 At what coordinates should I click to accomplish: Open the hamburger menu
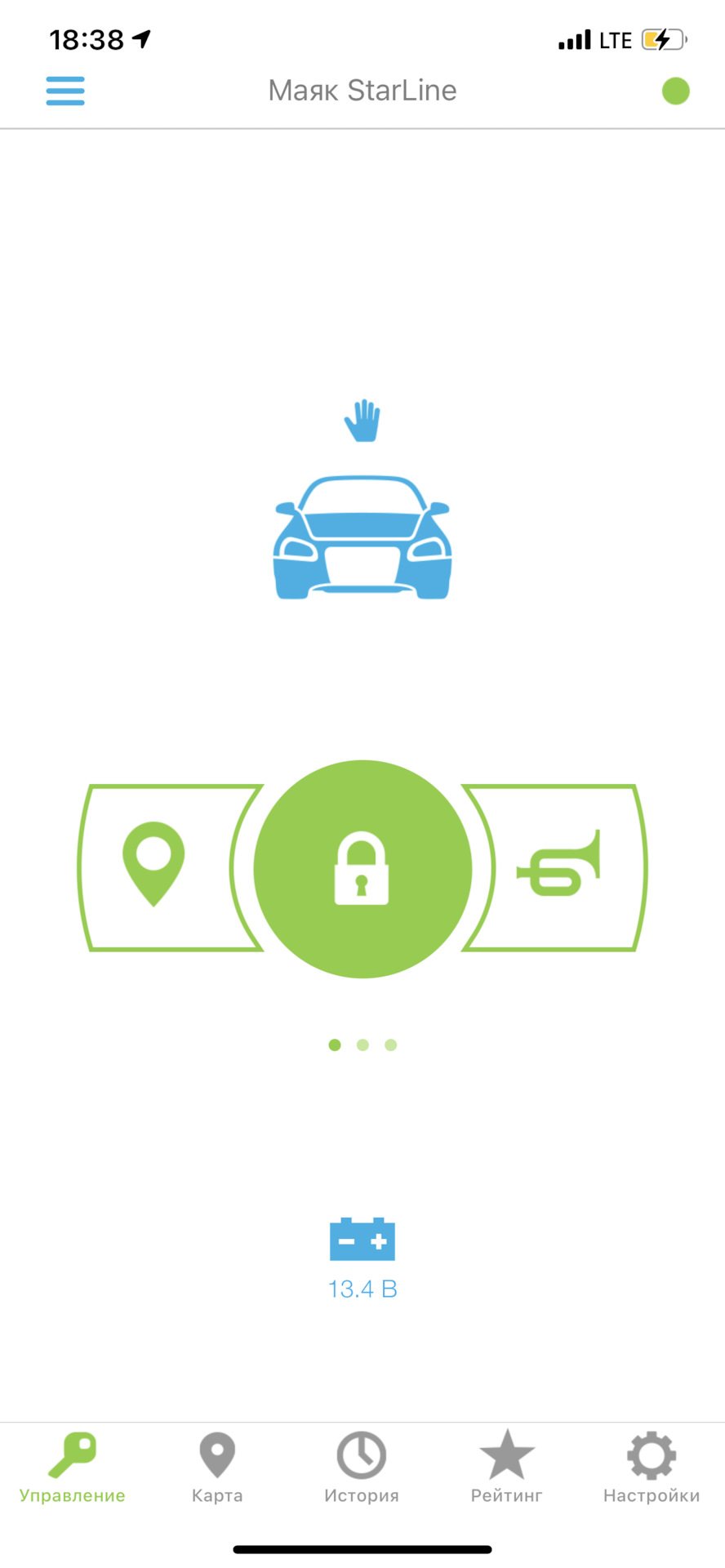(x=65, y=91)
